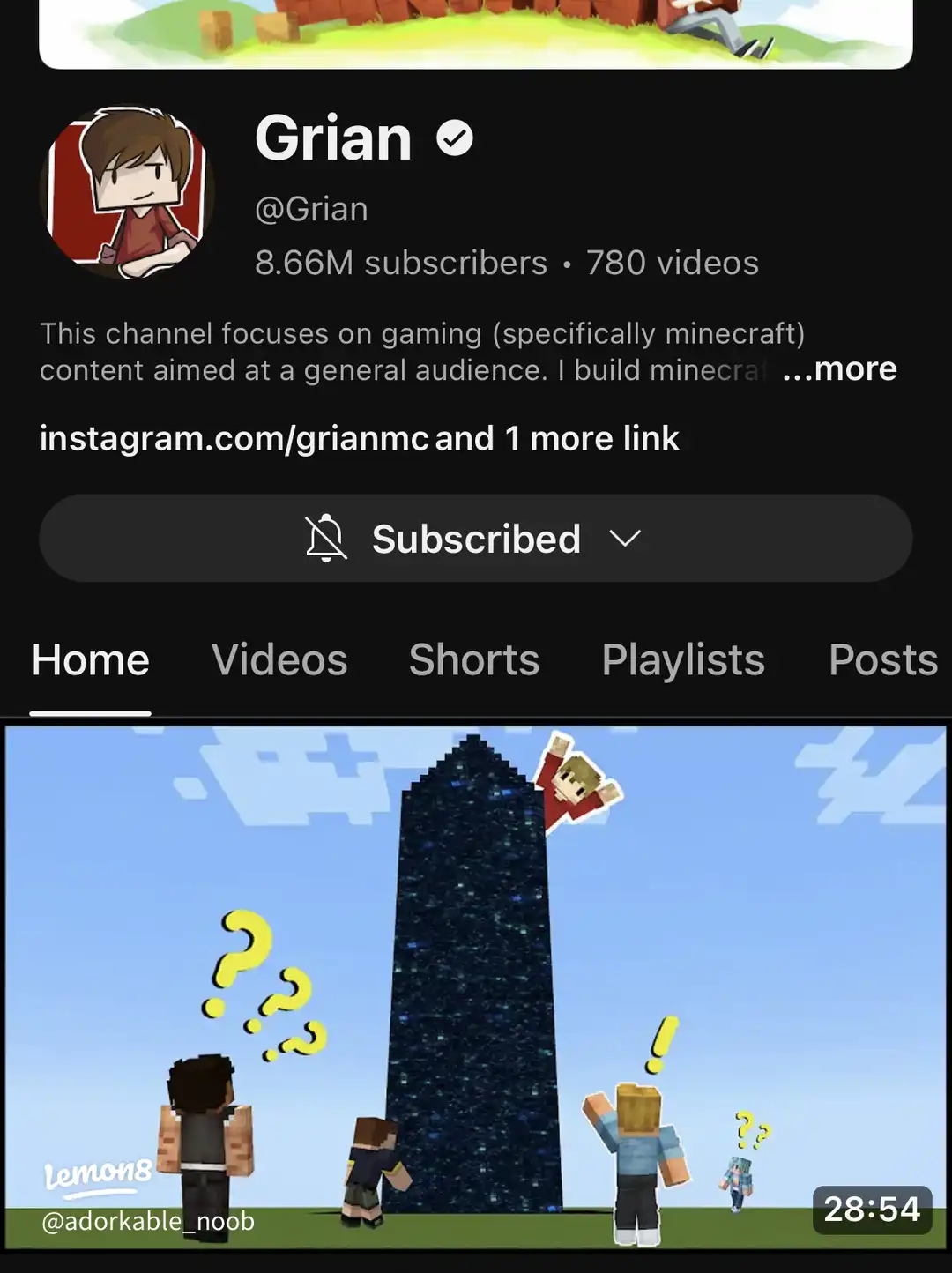Switch to the Home tab
952x1273 pixels.
[91, 660]
